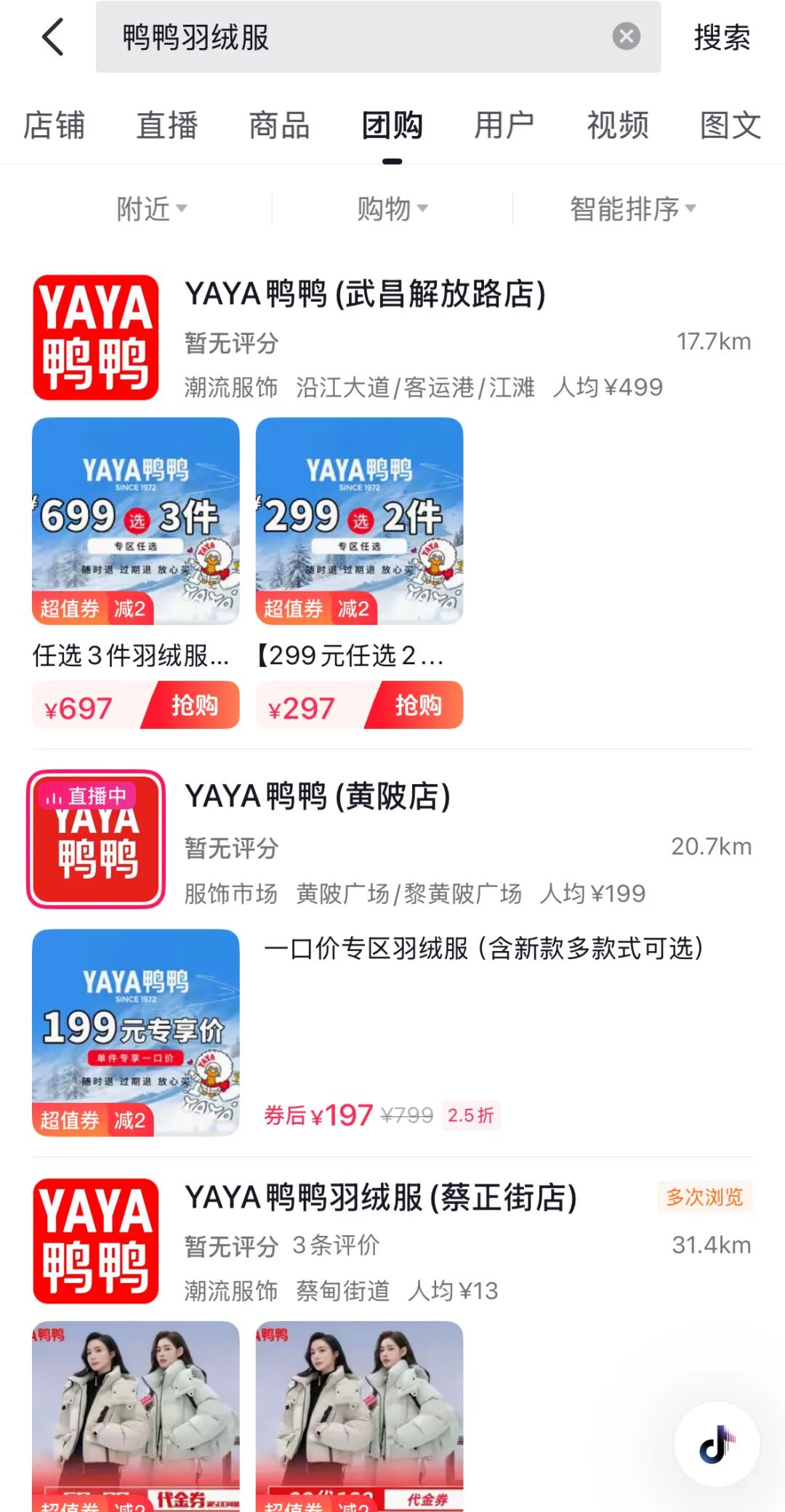The height and width of the screenshot is (1512, 785).
Task: Open YAYA鸭鸭 (黄陂店) store
Action: (x=318, y=797)
